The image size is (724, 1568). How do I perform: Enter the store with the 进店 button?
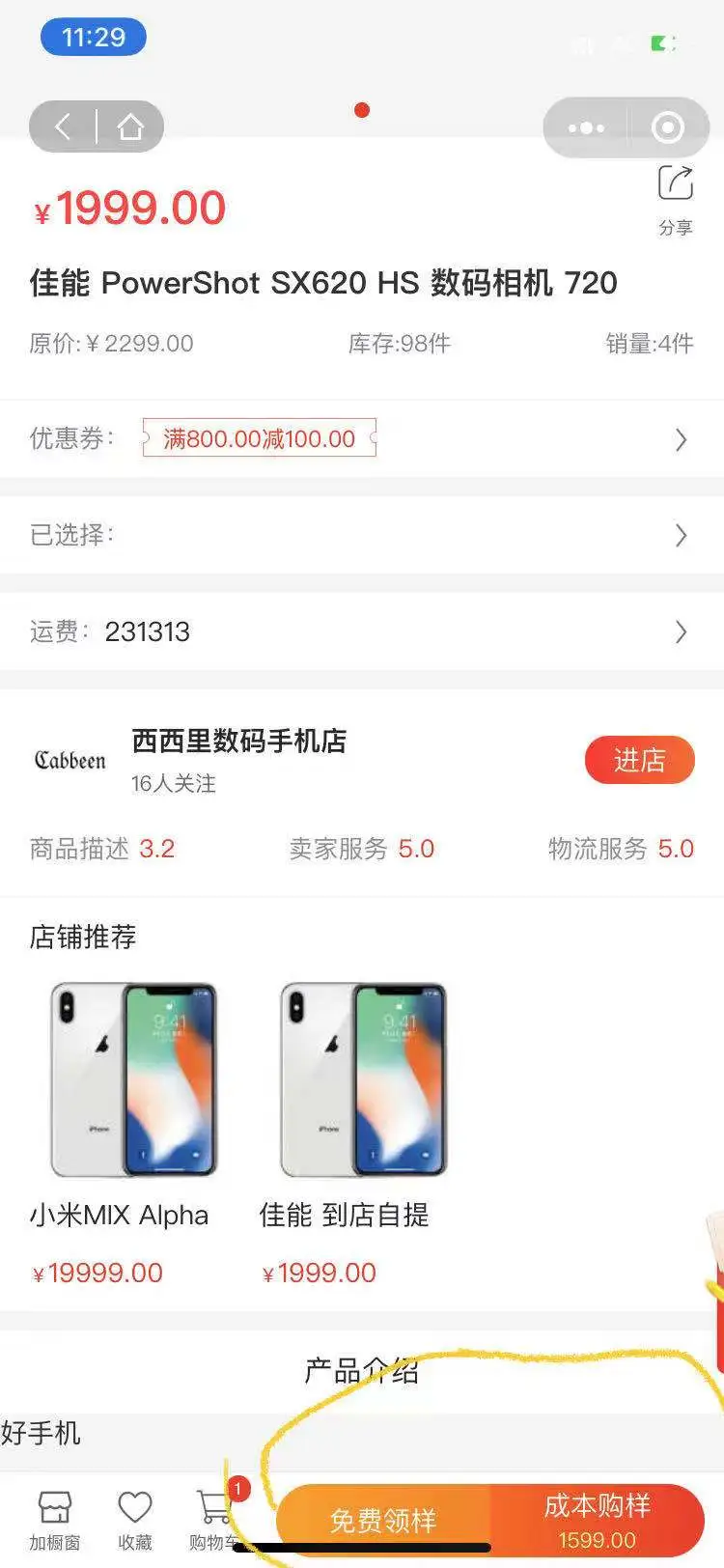click(x=639, y=761)
